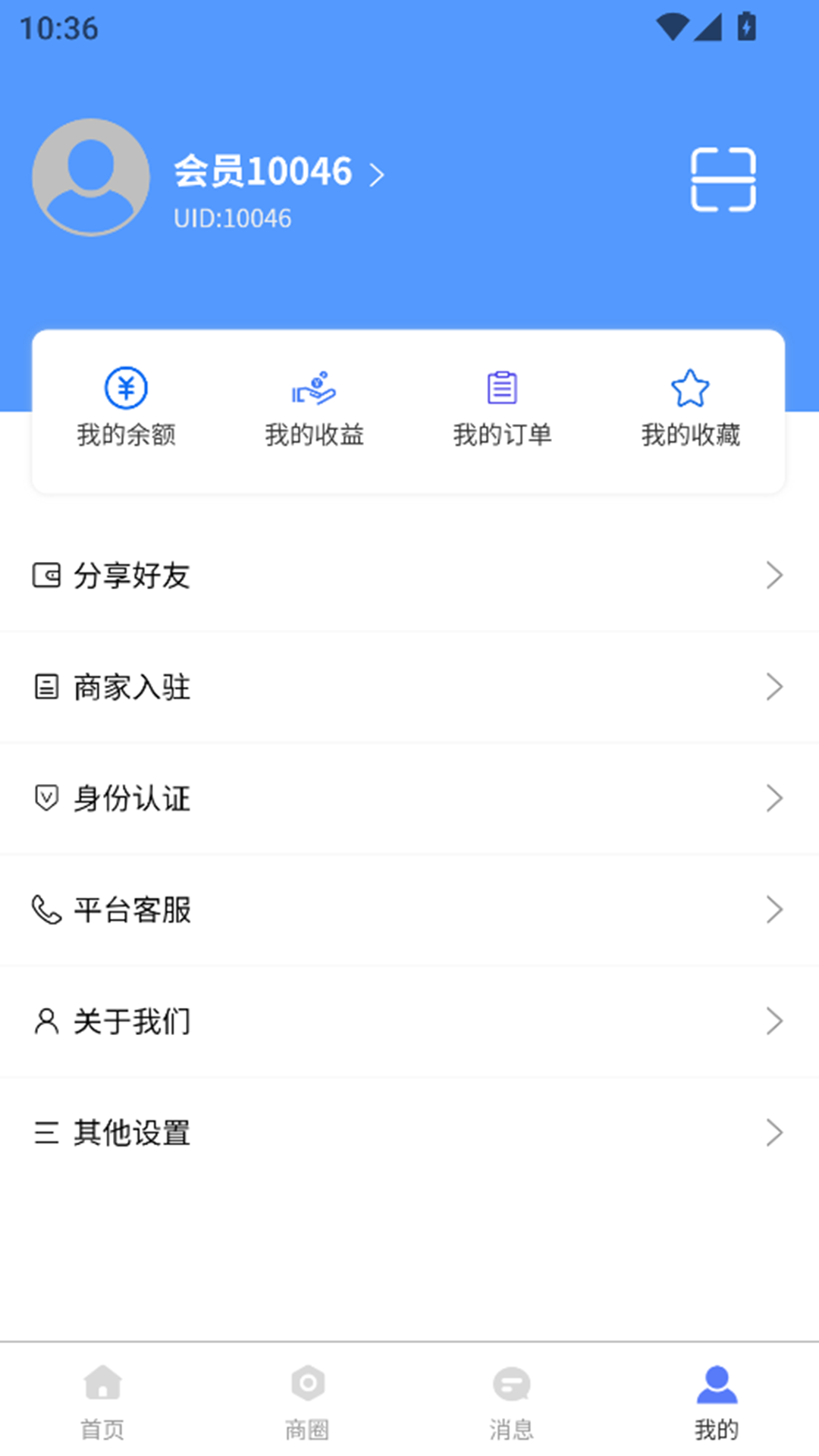Click the 分享好友 share icon
The height and width of the screenshot is (1456, 819).
click(x=47, y=575)
